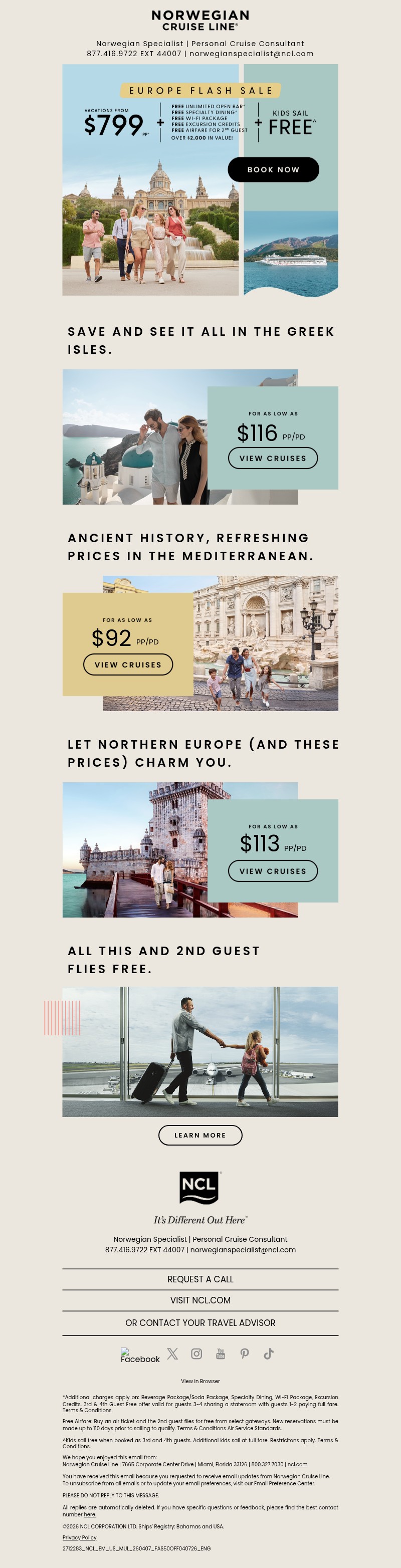View cruises for the $116 Greek Isles offer
This screenshot has height=1568, width=401.
[x=273, y=459]
